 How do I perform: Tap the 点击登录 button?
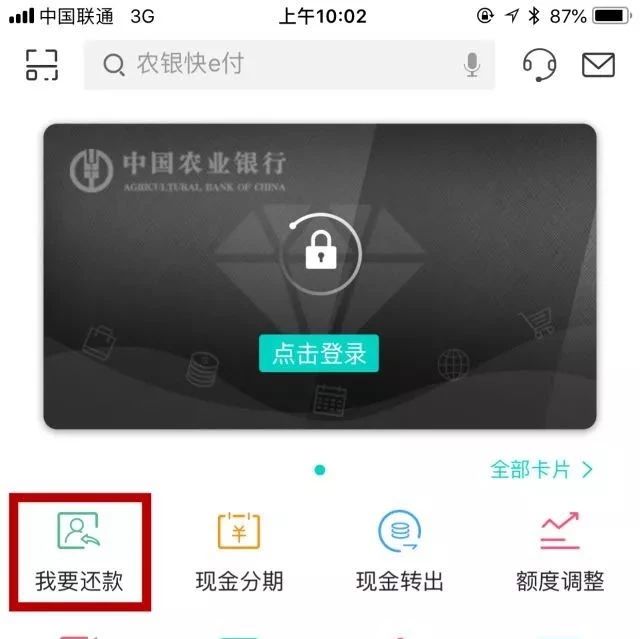click(x=319, y=353)
